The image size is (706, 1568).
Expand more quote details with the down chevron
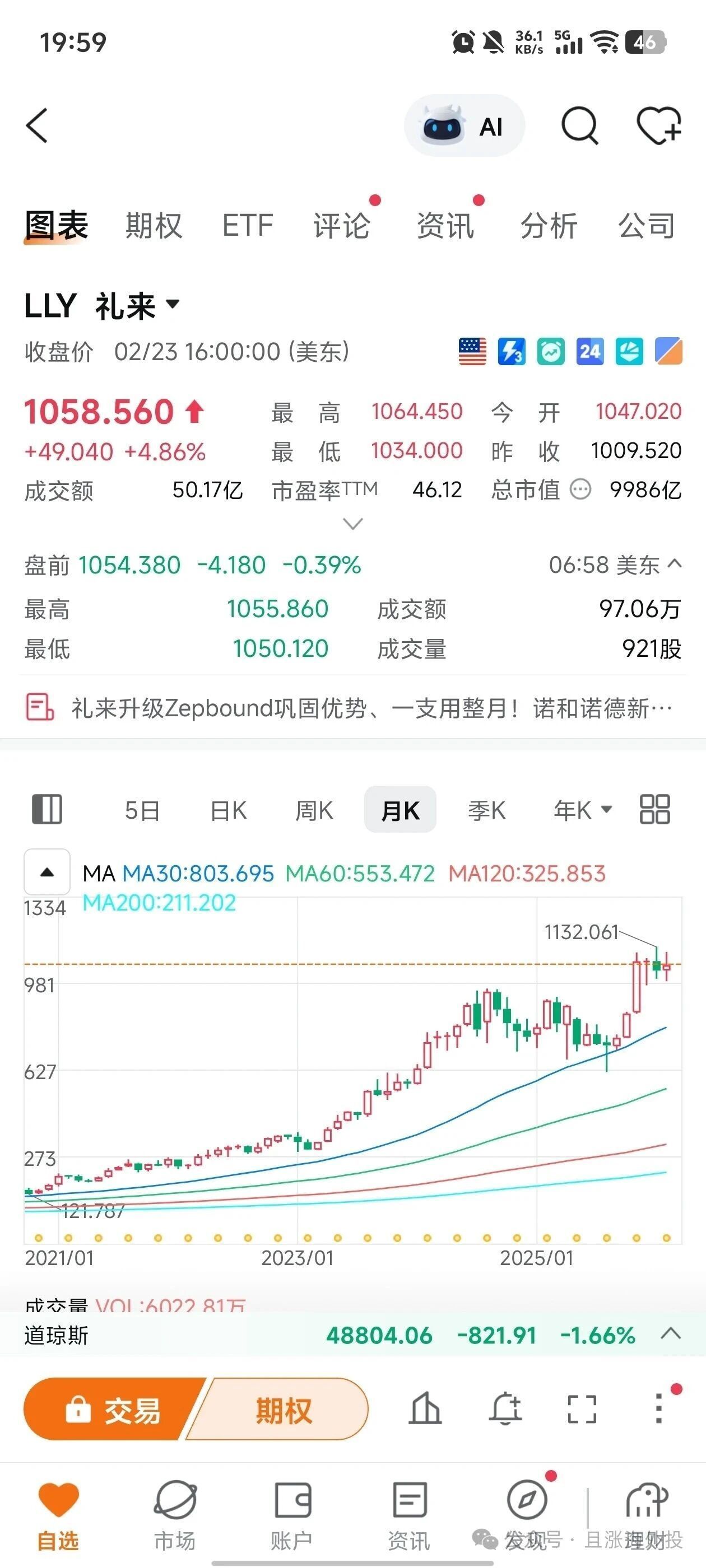point(352,524)
